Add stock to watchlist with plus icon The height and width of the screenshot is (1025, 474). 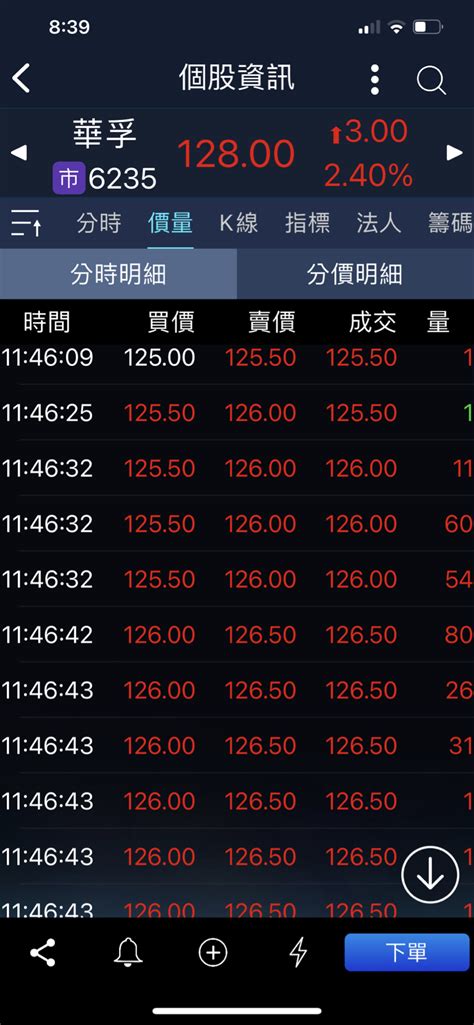(212, 952)
